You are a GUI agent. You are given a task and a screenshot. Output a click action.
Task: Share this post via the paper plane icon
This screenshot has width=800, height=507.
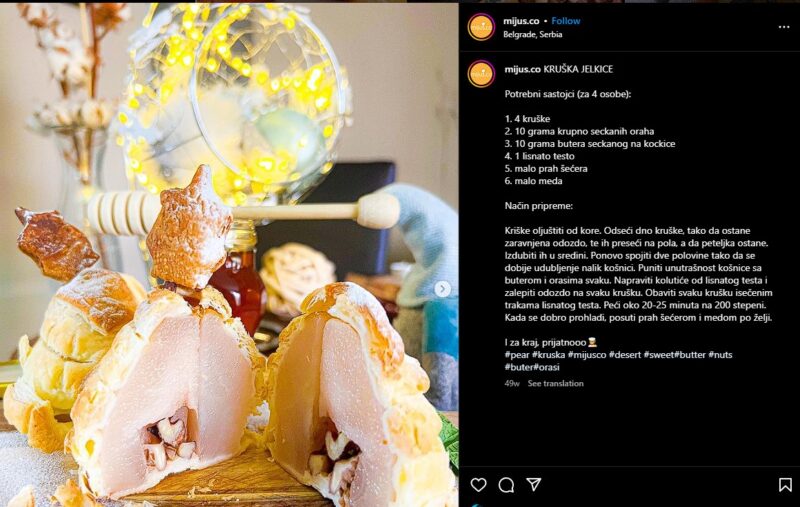click(534, 485)
